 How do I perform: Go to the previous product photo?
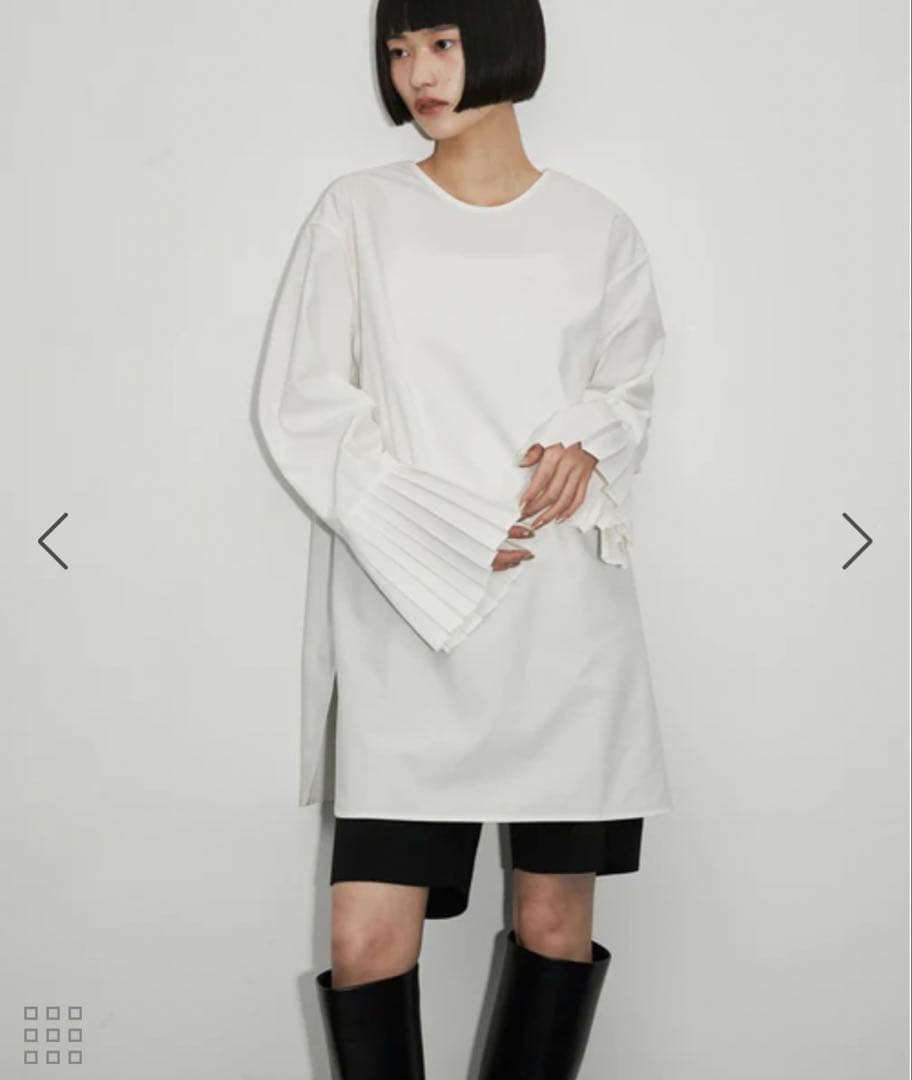tap(53, 541)
